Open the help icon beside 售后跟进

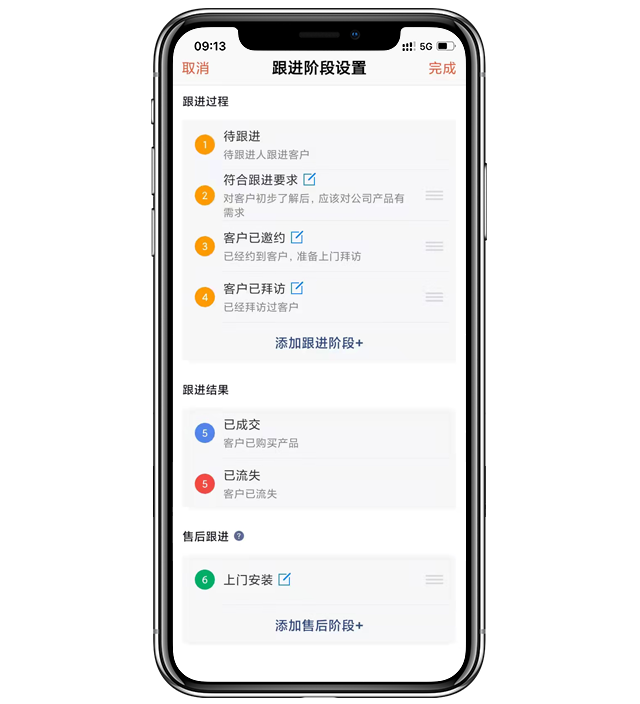239,537
